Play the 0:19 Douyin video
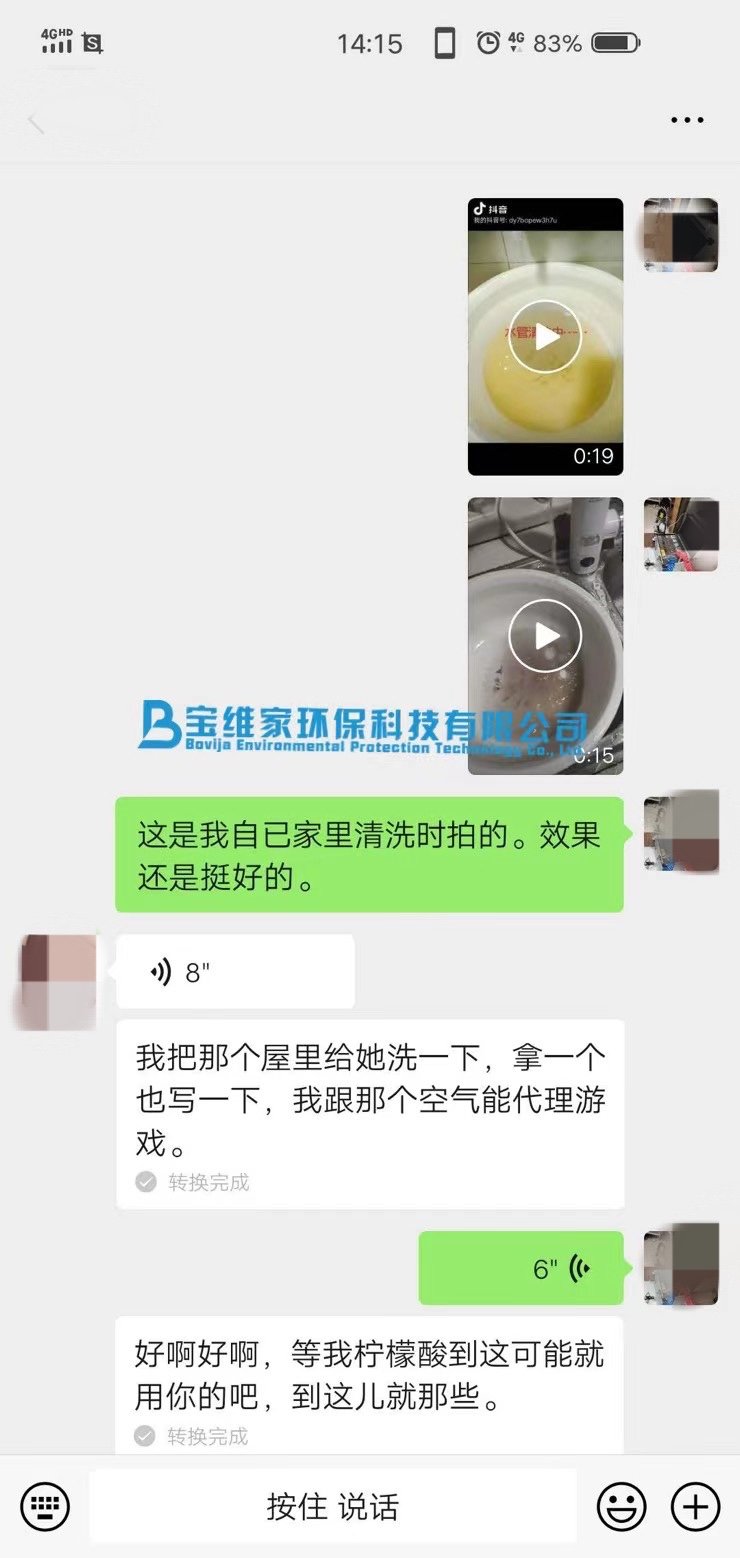This screenshot has width=740, height=1558. point(545,336)
